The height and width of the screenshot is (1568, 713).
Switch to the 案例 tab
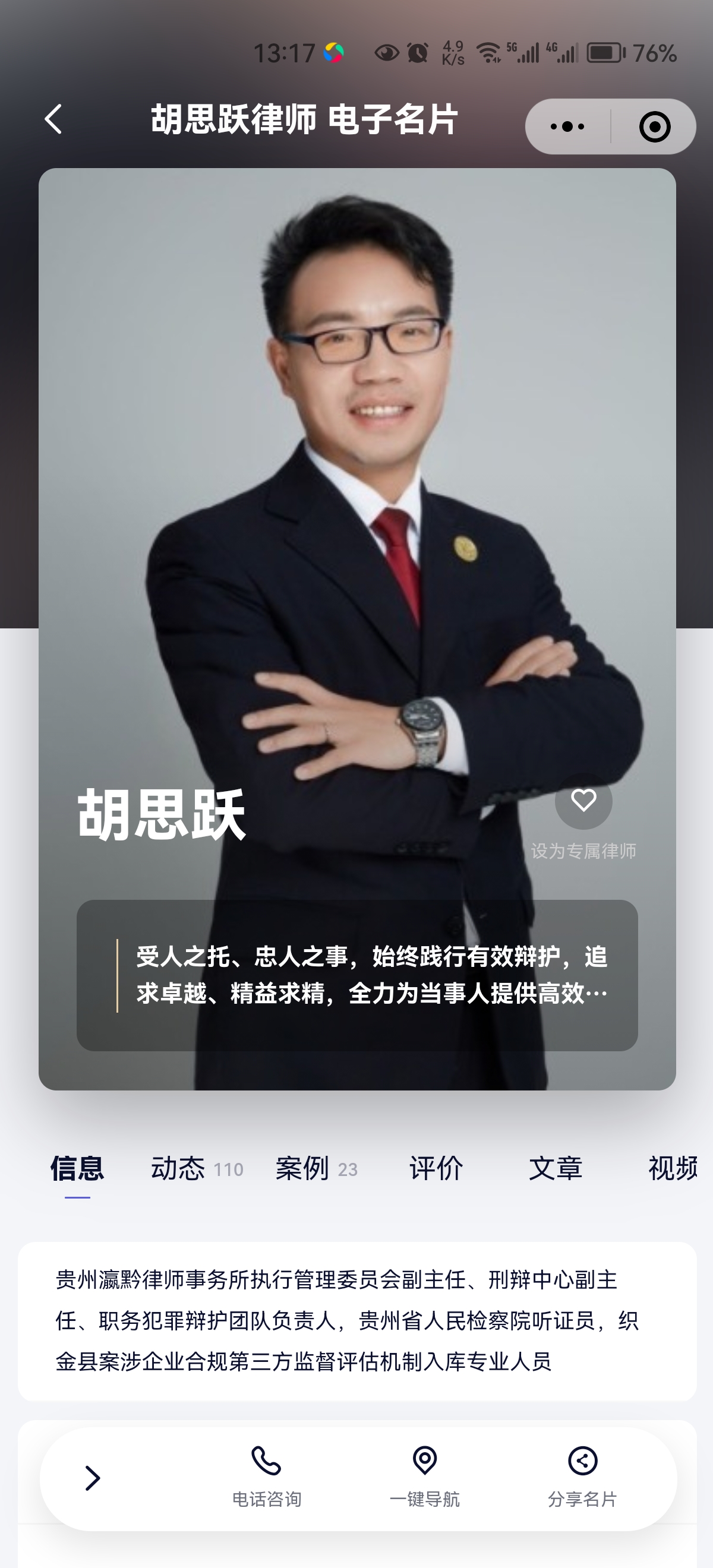pyautogui.click(x=316, y=1169)
